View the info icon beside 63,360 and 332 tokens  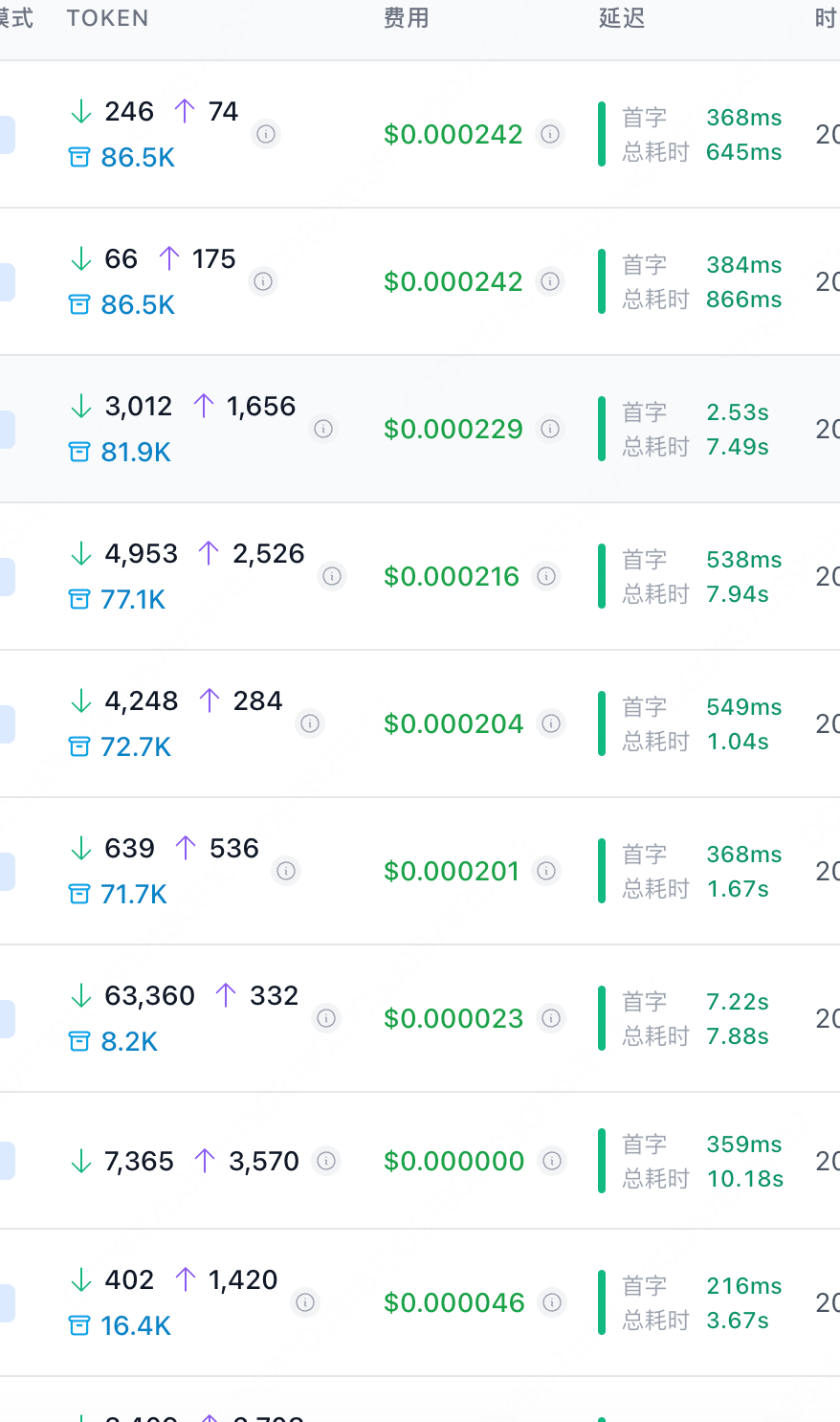(x=326, y=1018)
